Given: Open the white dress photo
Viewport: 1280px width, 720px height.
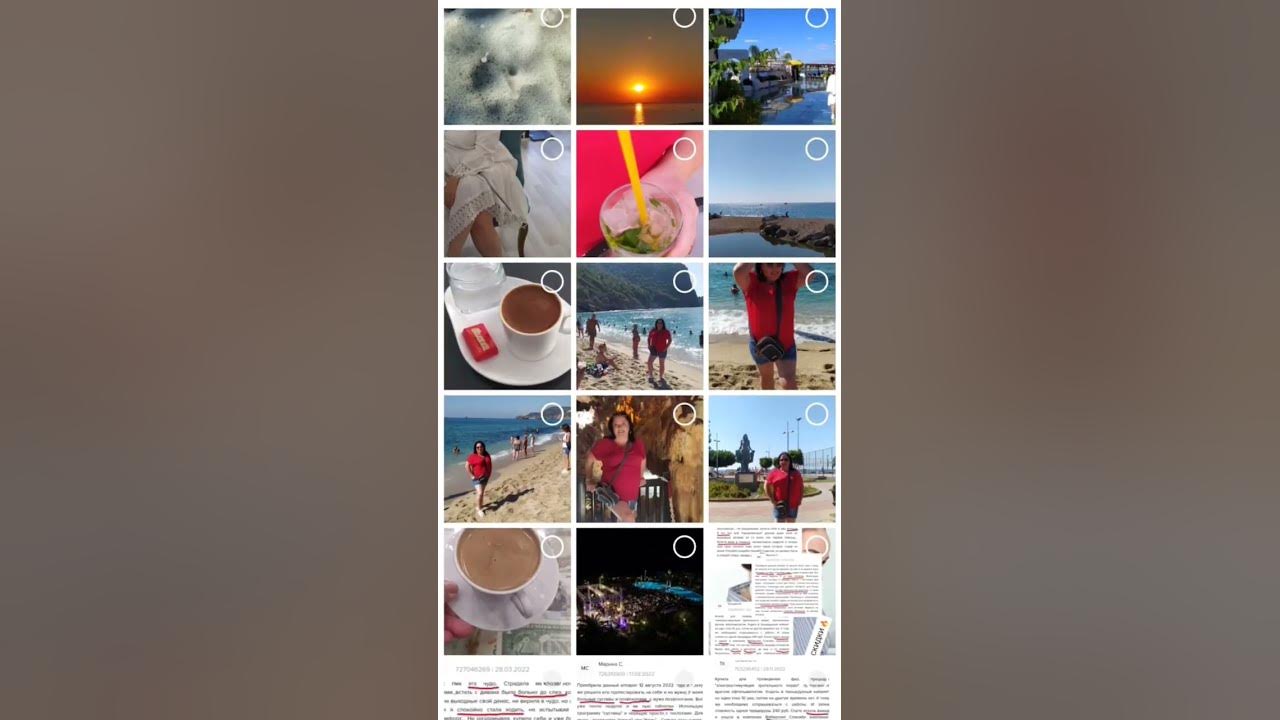Looking at the screenshot, I should pos(507,194).
